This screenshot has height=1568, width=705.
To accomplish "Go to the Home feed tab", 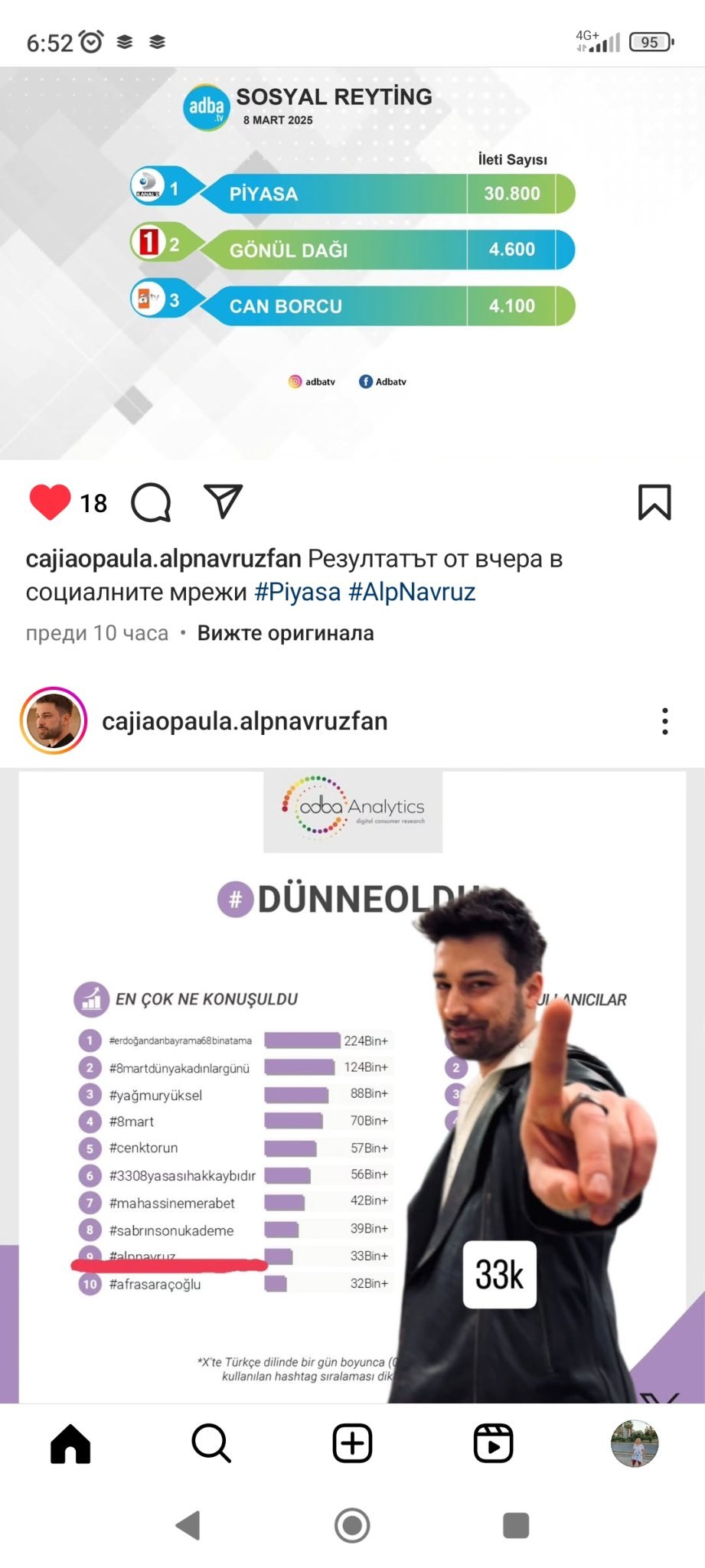I will pyautogui.click(x=70, y=1444).
